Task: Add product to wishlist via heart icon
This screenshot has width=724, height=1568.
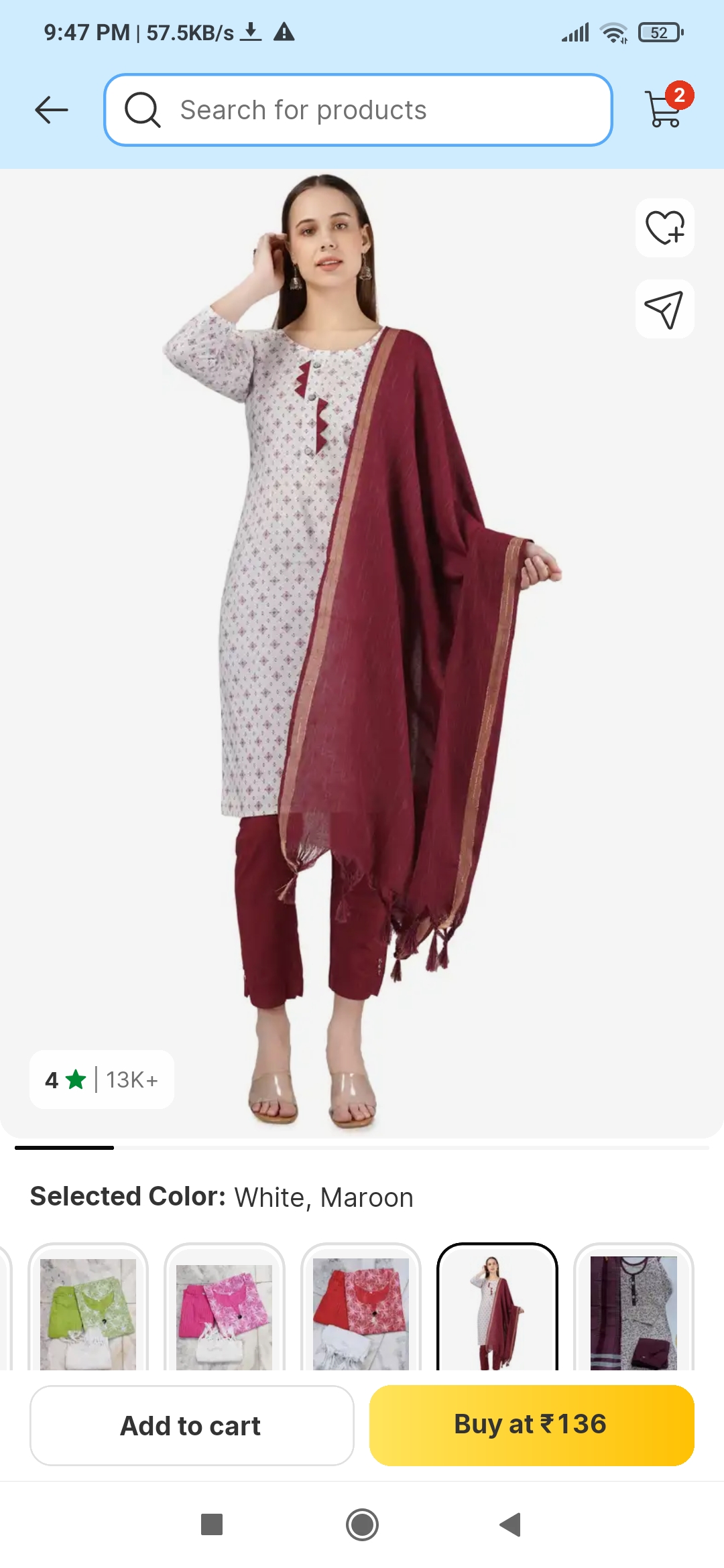Action: tap(664, 228)
